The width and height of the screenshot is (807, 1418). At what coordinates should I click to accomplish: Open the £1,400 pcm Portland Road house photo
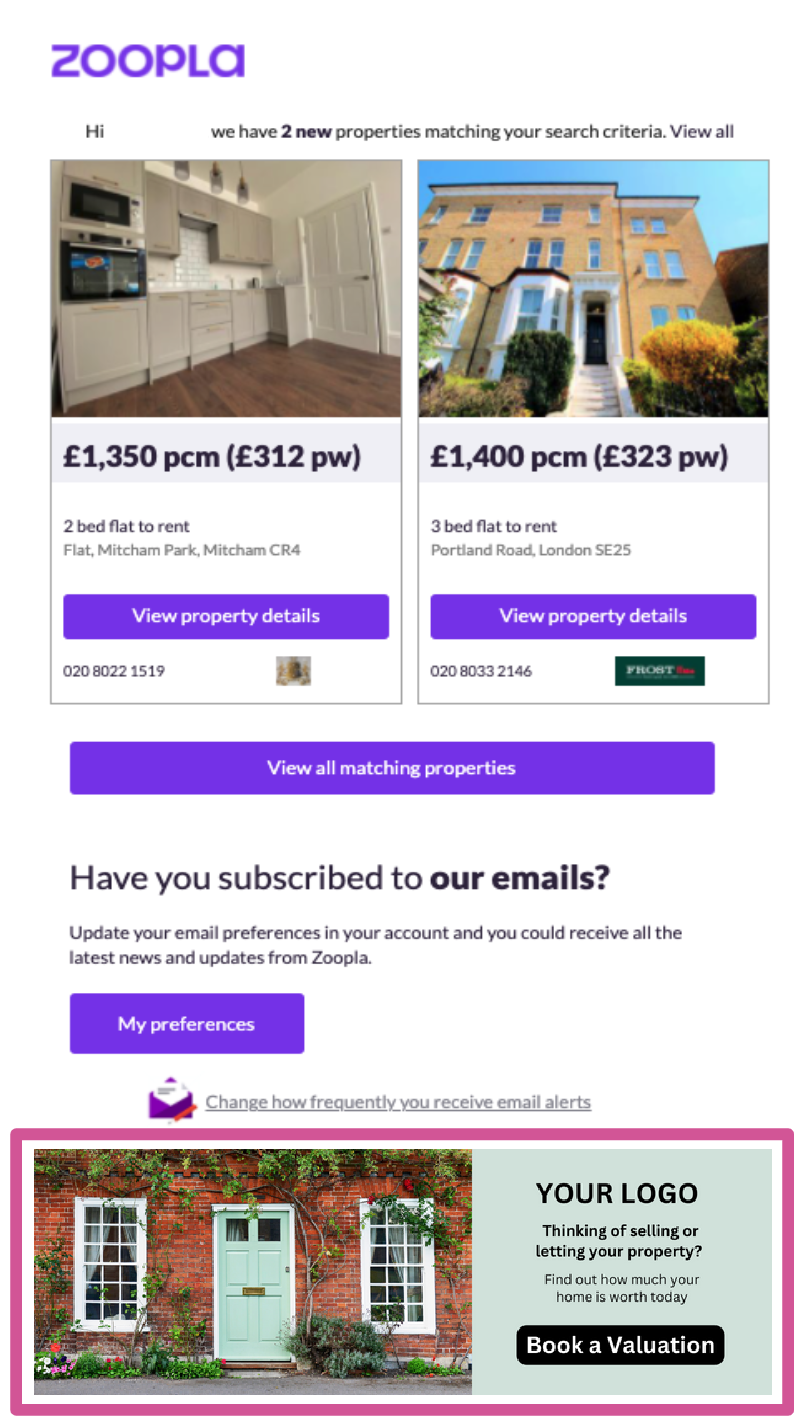point(593,289)
